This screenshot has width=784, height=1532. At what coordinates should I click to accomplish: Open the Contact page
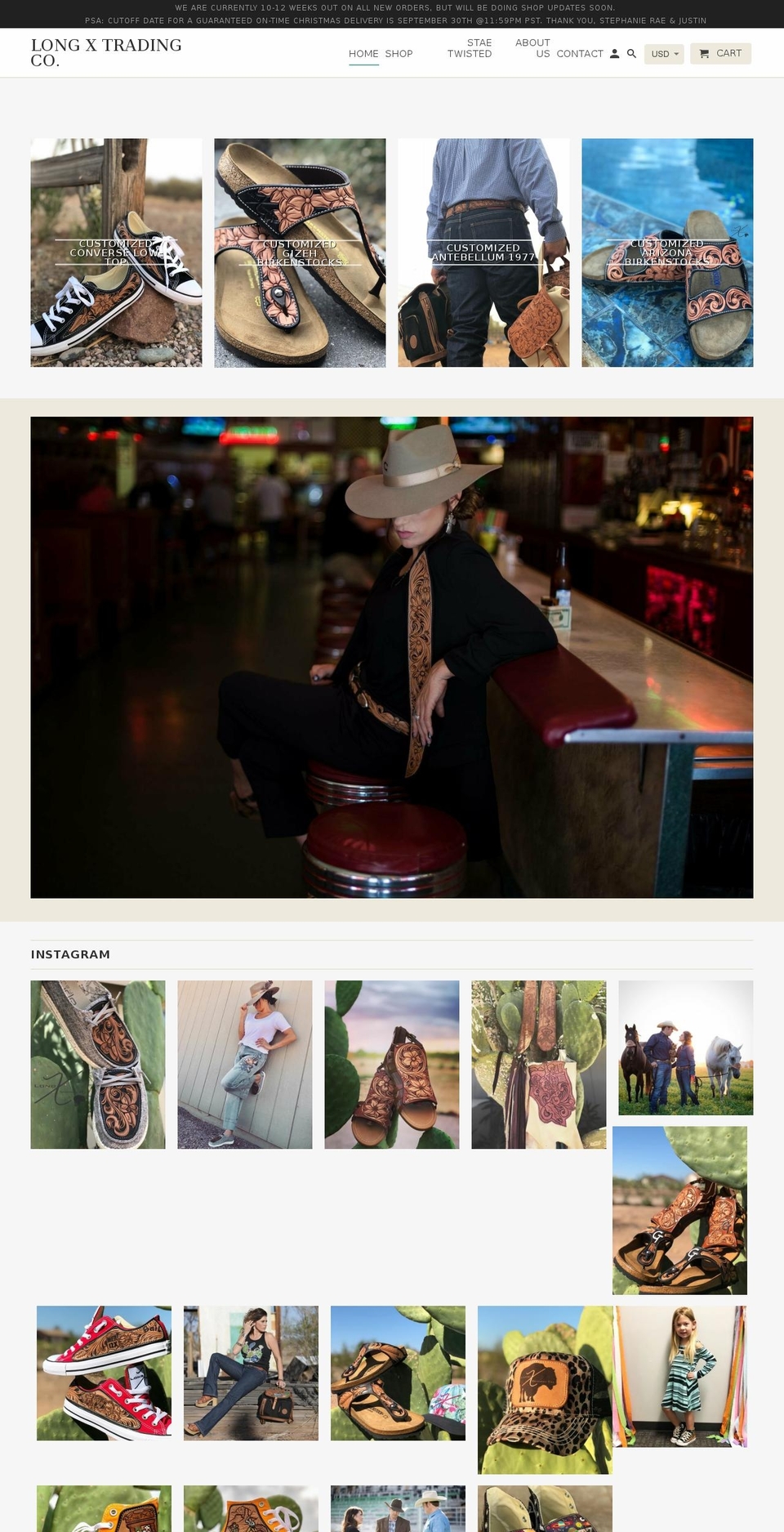580,54
